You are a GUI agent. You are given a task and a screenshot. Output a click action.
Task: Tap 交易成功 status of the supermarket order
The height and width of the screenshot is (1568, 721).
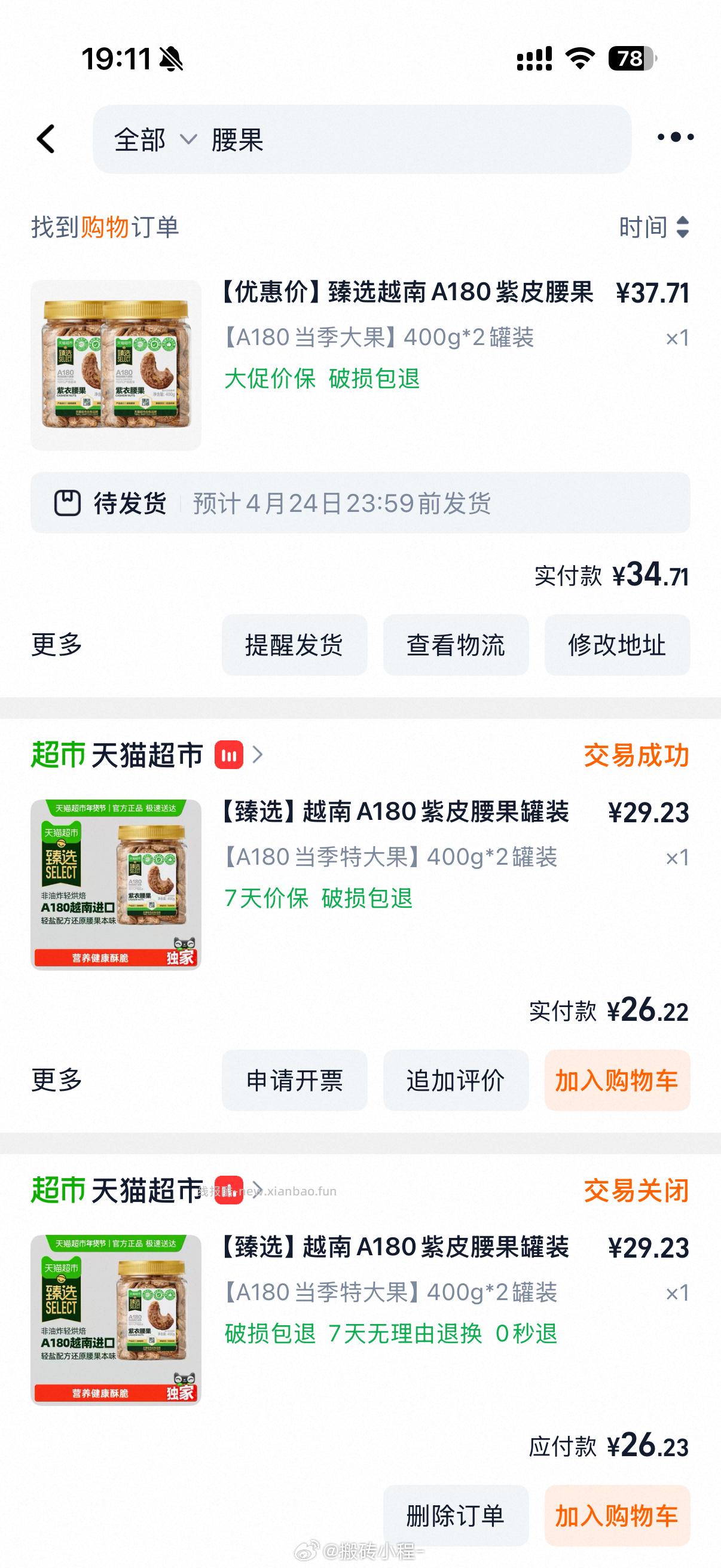[636, 755]
